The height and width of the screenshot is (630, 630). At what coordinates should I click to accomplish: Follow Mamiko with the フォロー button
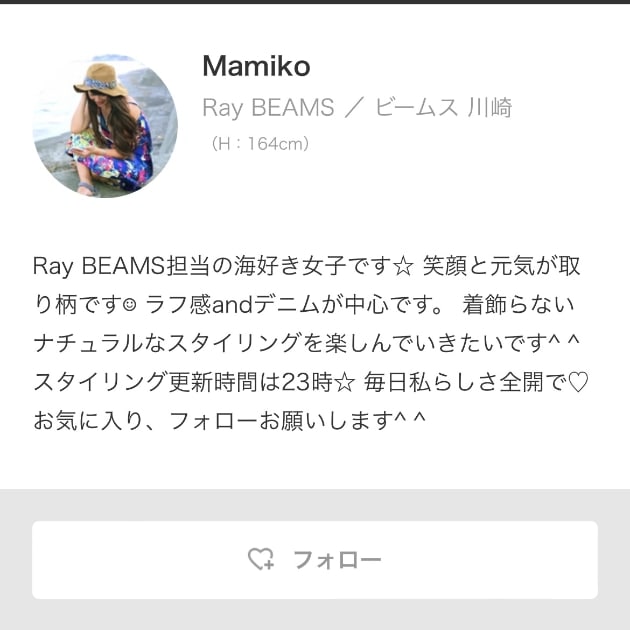pyautogui.click(x=314, y=560)
